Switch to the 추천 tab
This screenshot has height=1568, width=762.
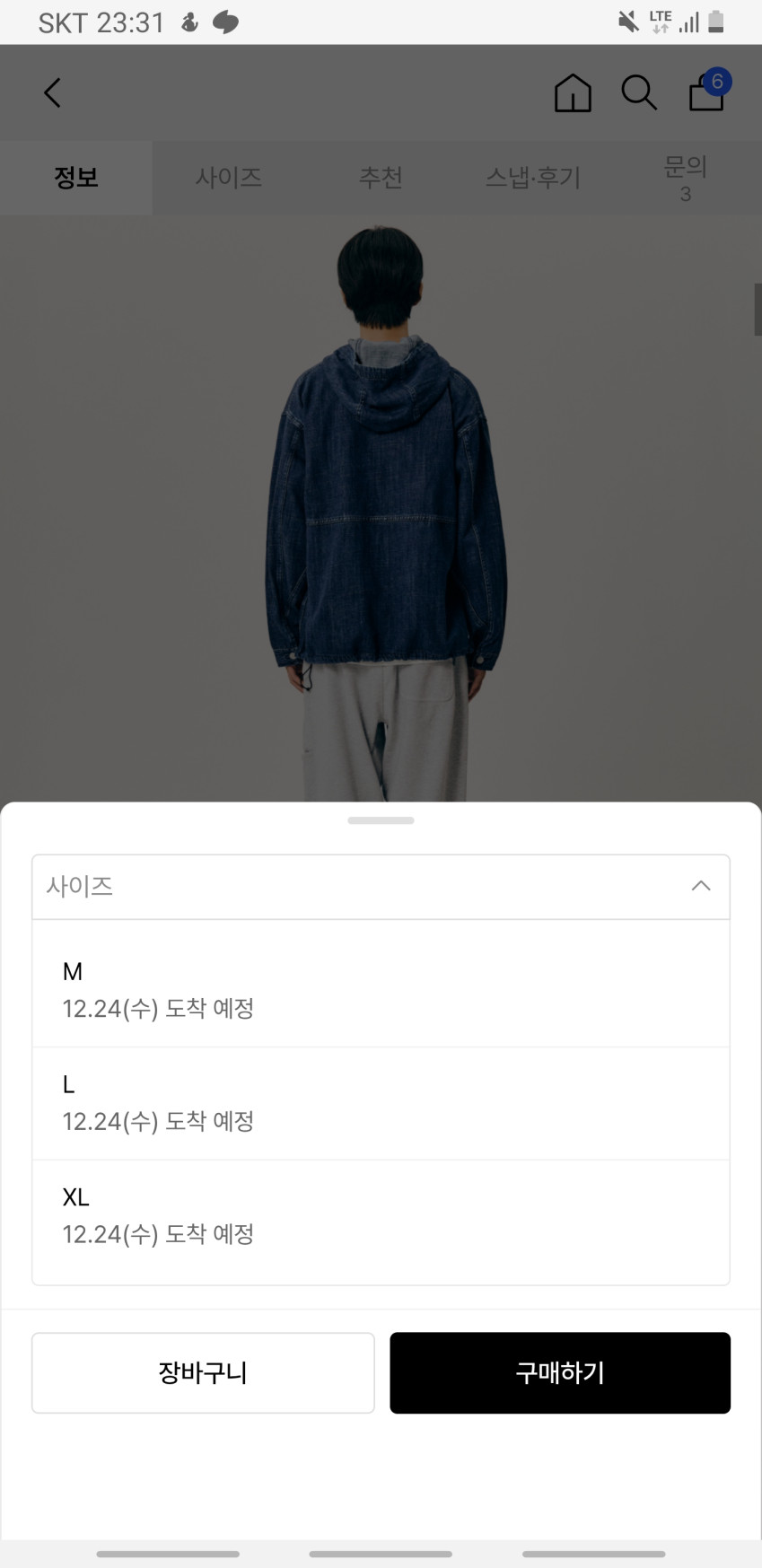(381, 178)
